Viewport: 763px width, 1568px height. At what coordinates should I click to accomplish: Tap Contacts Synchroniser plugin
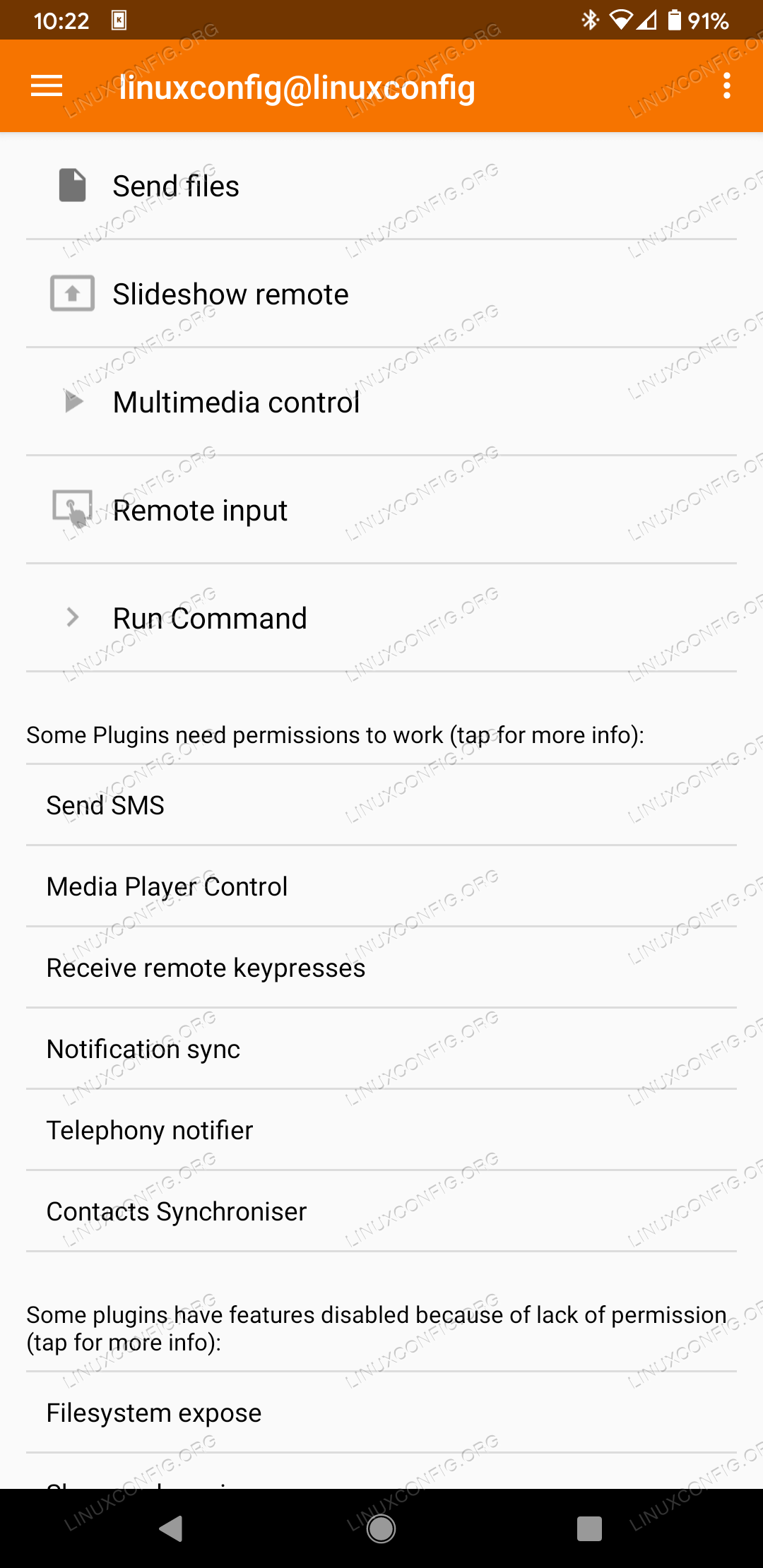click(381, 1211)
